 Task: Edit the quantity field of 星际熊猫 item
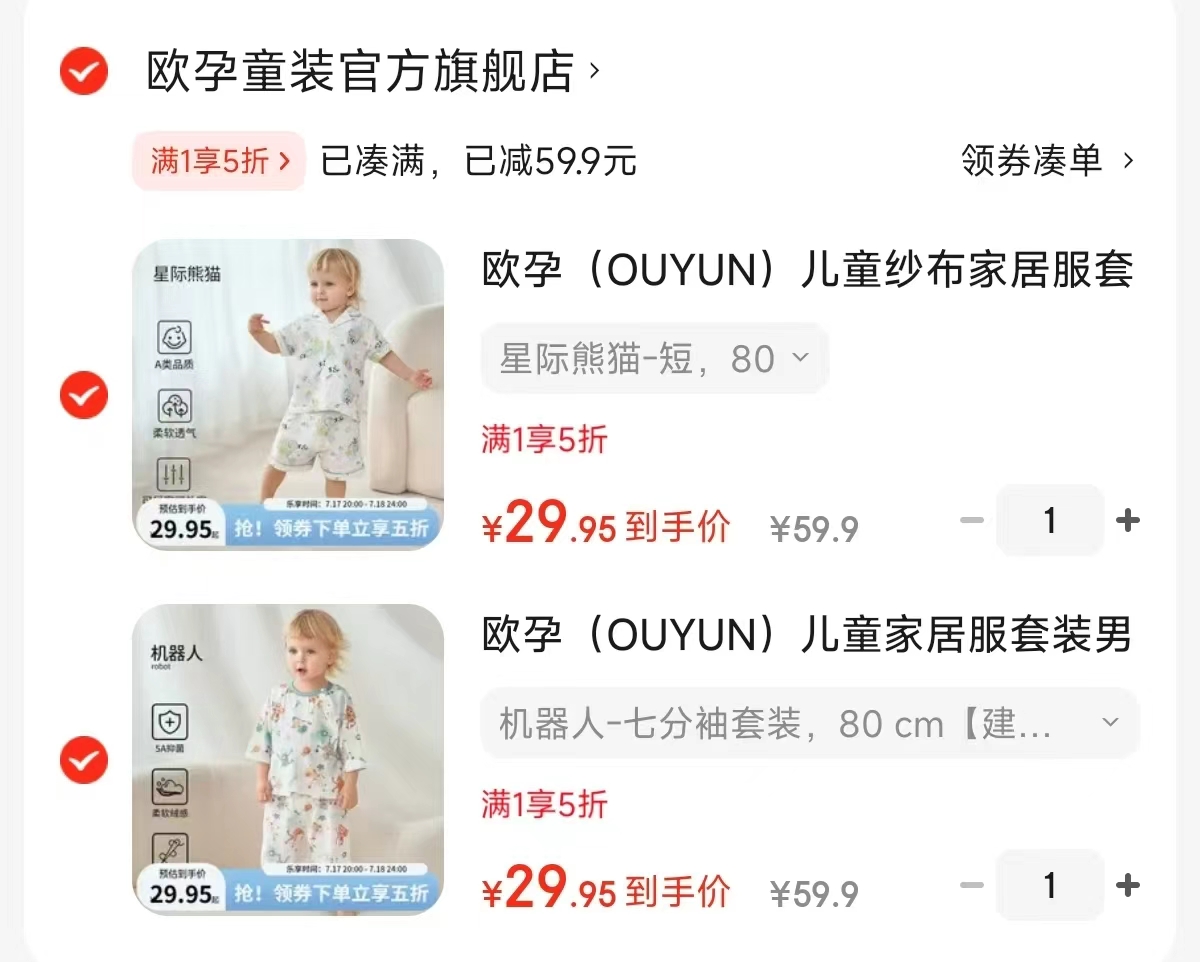(x=1049, y=521)
